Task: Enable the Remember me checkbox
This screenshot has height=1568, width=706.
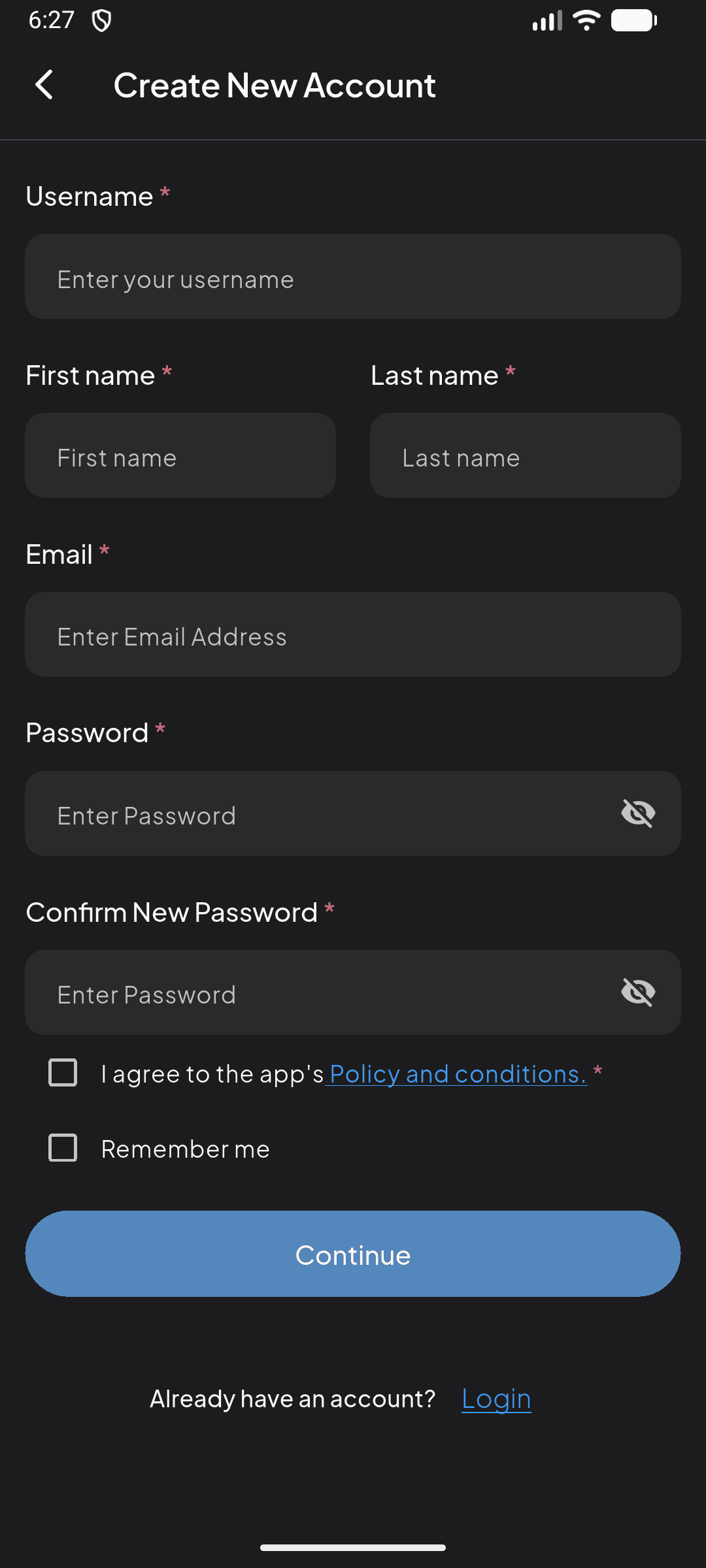Action: pos(62,1148)
